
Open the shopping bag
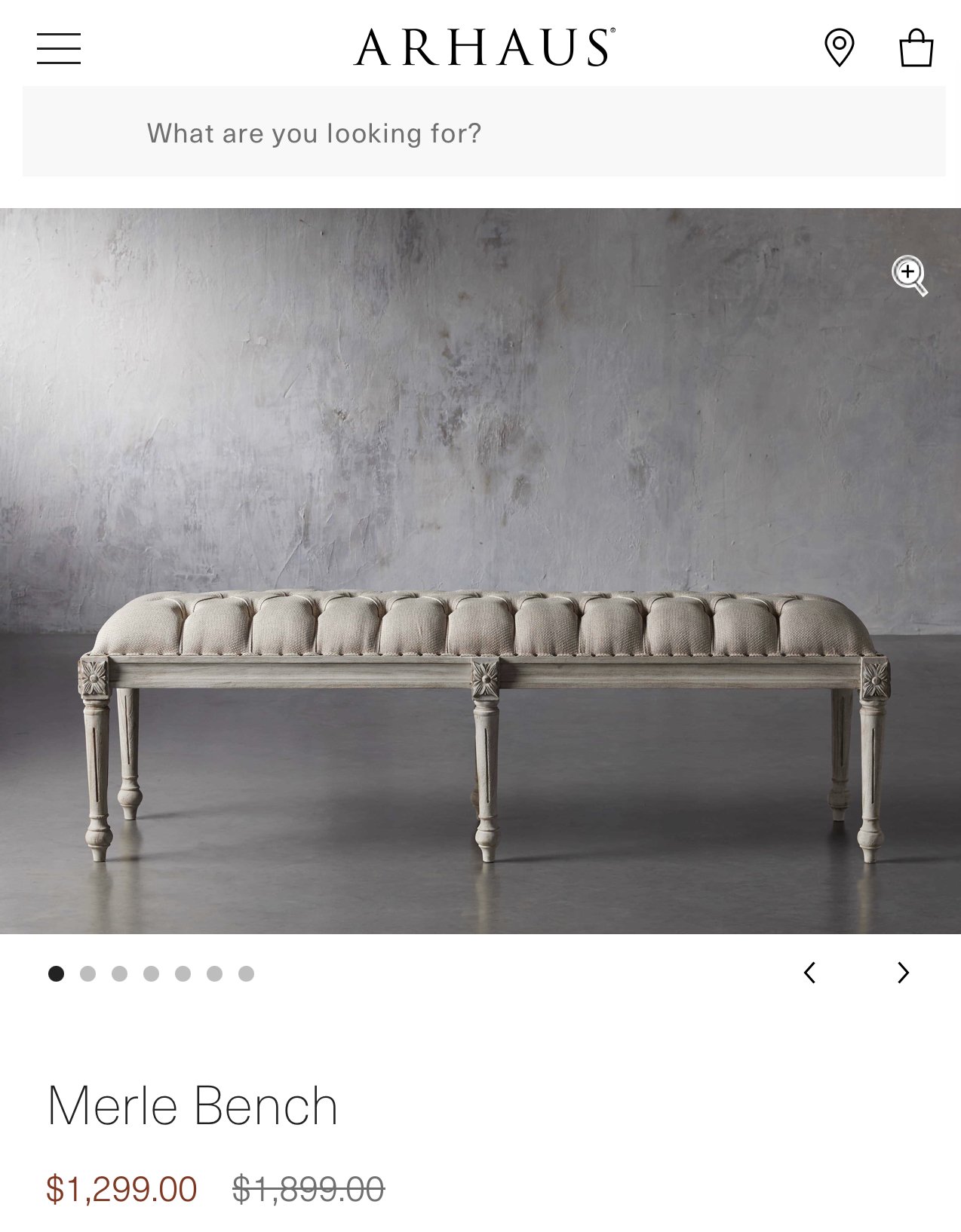[916, 48]
